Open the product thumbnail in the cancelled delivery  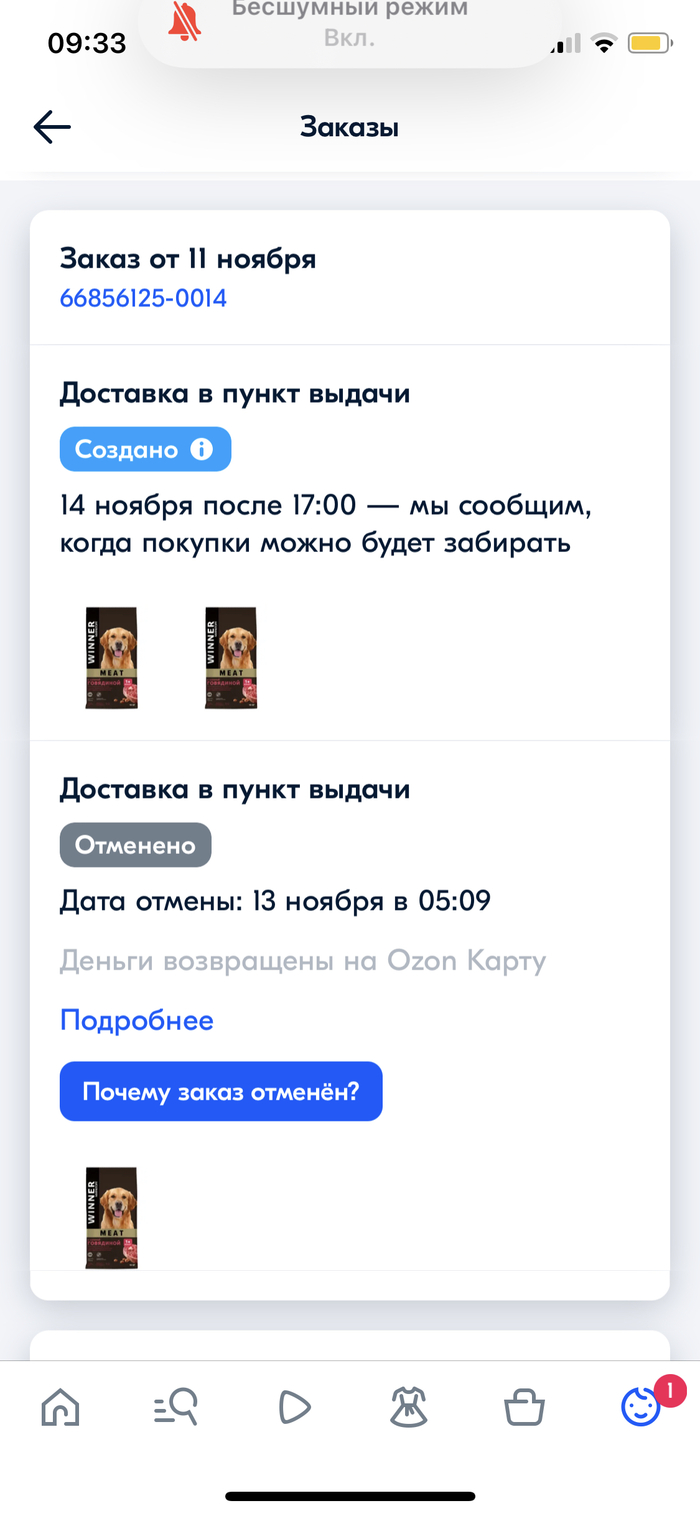[x=111, y=1217]
